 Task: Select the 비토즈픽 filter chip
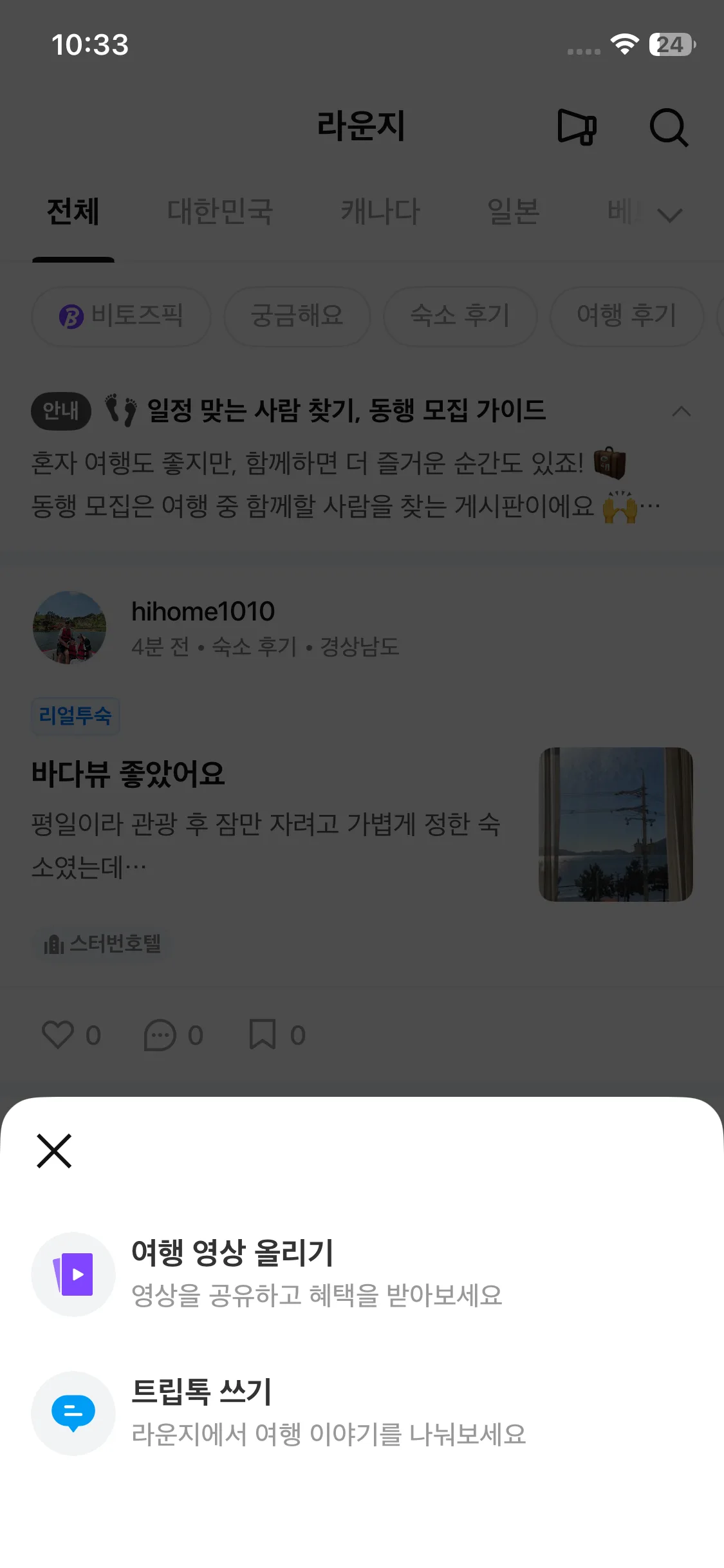coord(121,316)
